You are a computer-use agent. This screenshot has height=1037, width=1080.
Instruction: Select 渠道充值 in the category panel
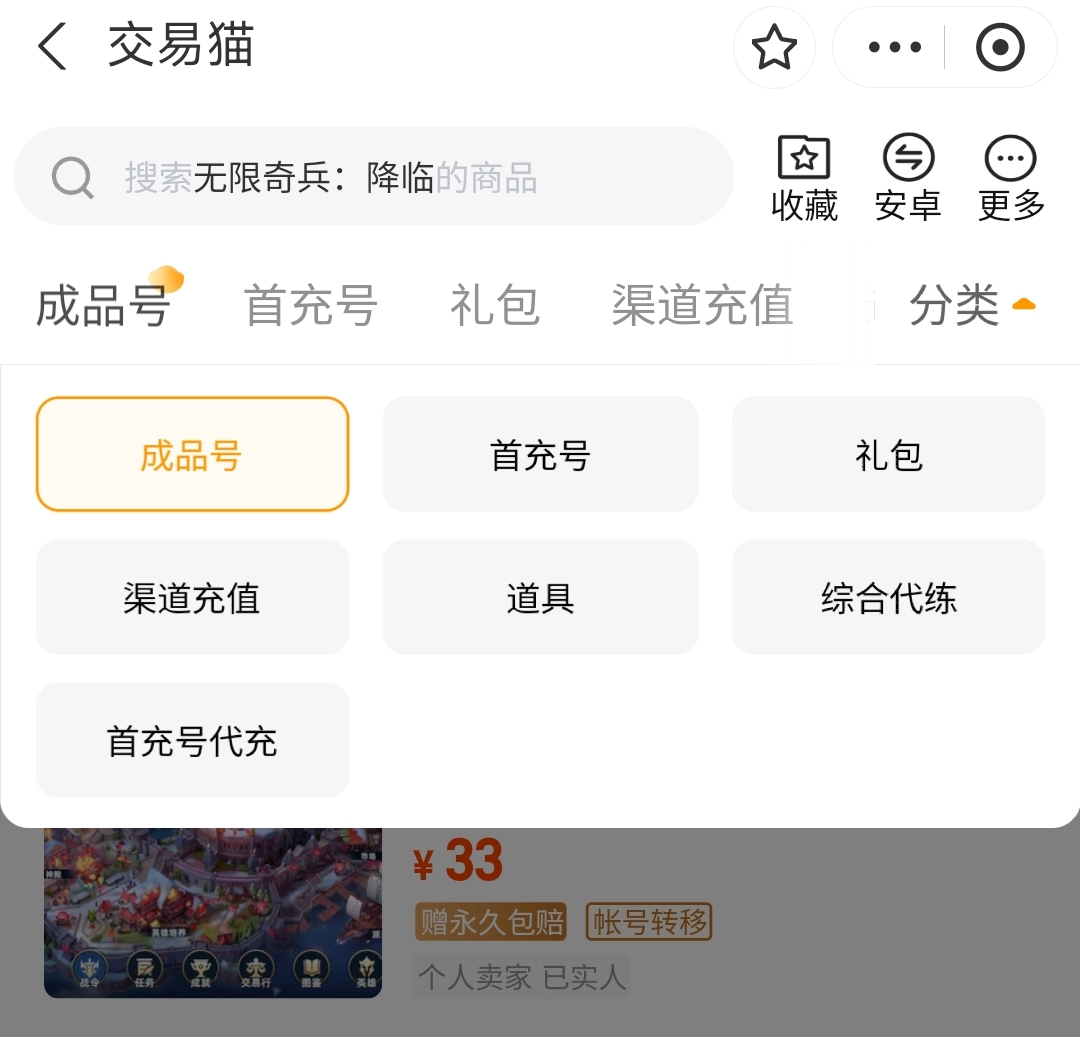click(x=192, y=598)
